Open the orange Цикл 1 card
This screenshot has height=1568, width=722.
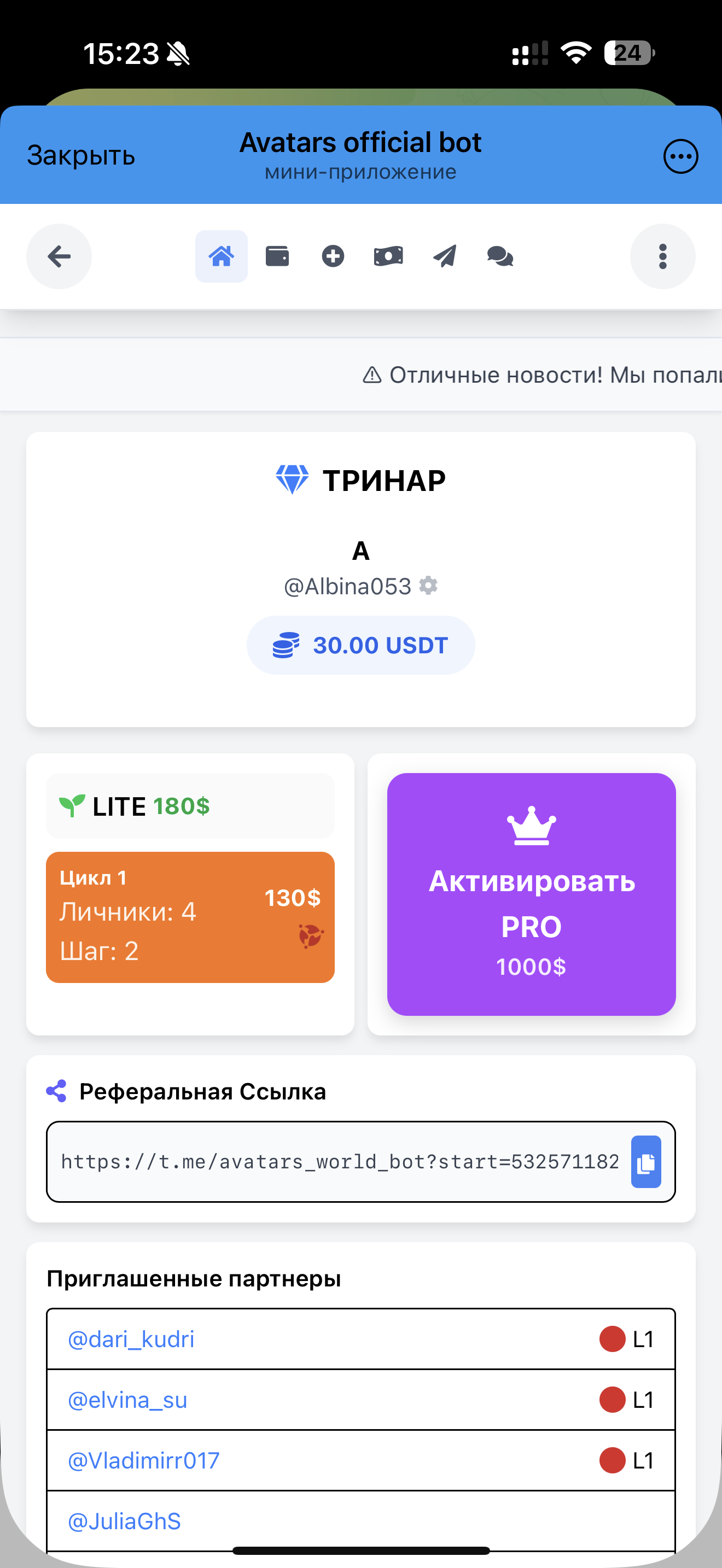pyautogui.click(x=190, y=917)
